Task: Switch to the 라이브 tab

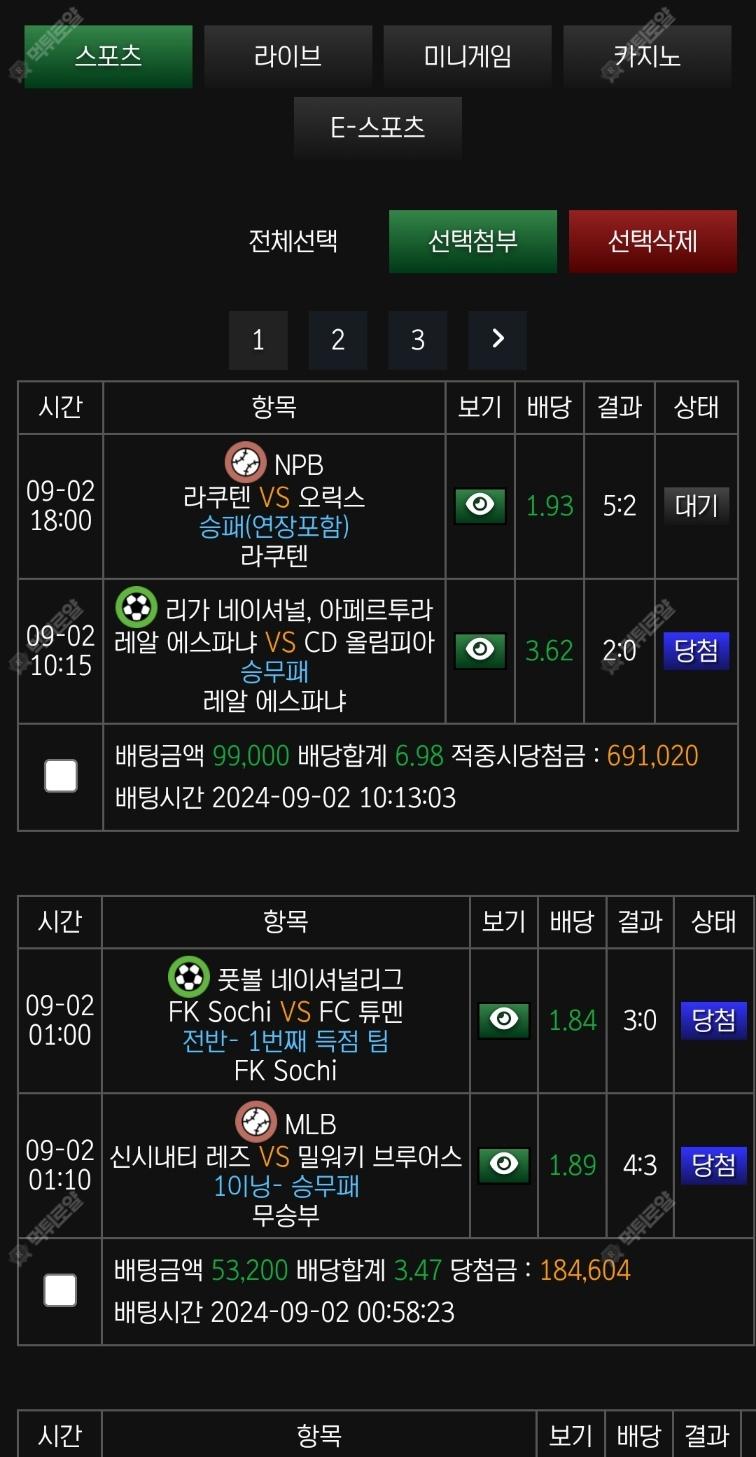Action: tap(288, 56)
